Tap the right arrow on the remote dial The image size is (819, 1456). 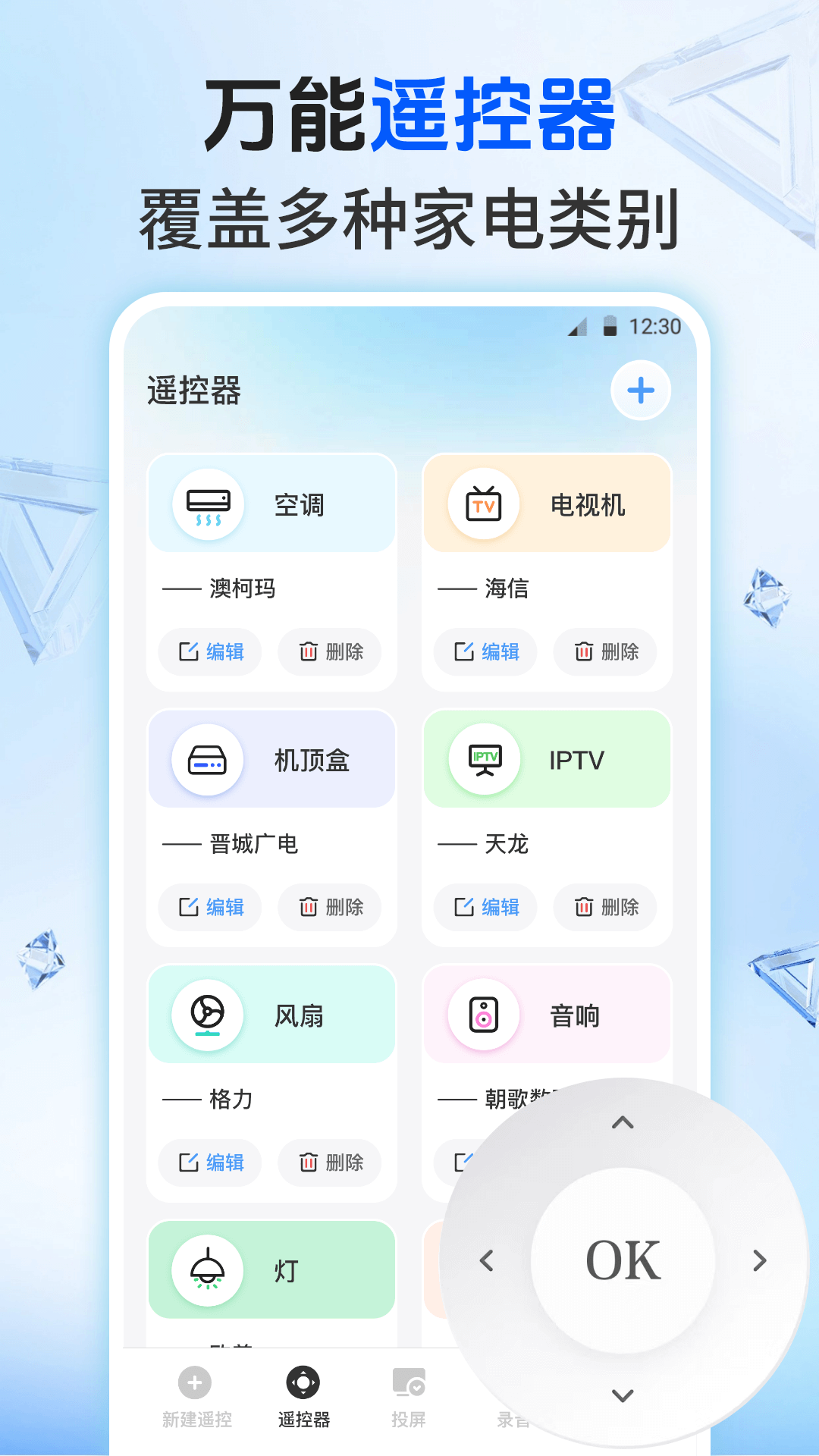759,1259
